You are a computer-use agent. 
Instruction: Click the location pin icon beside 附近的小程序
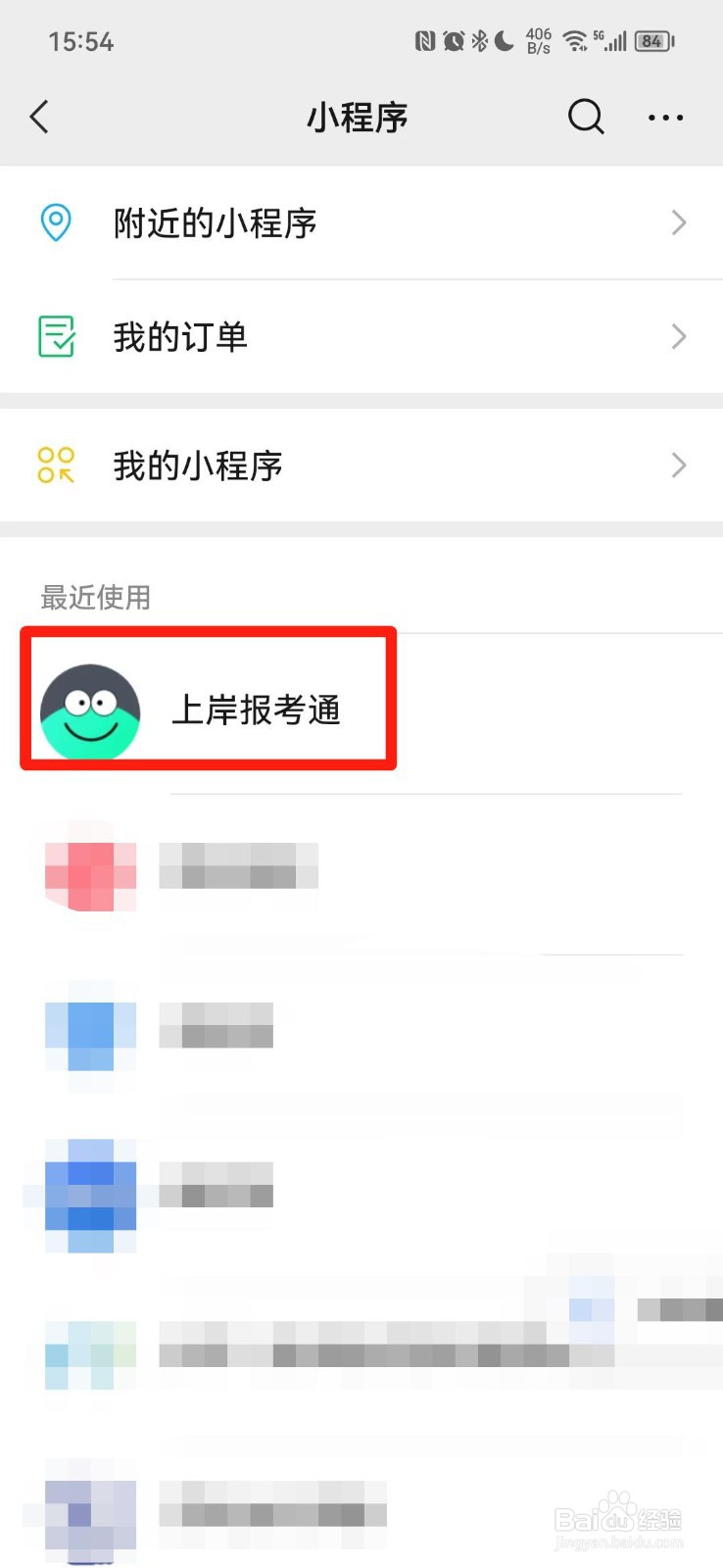point(56,223)
